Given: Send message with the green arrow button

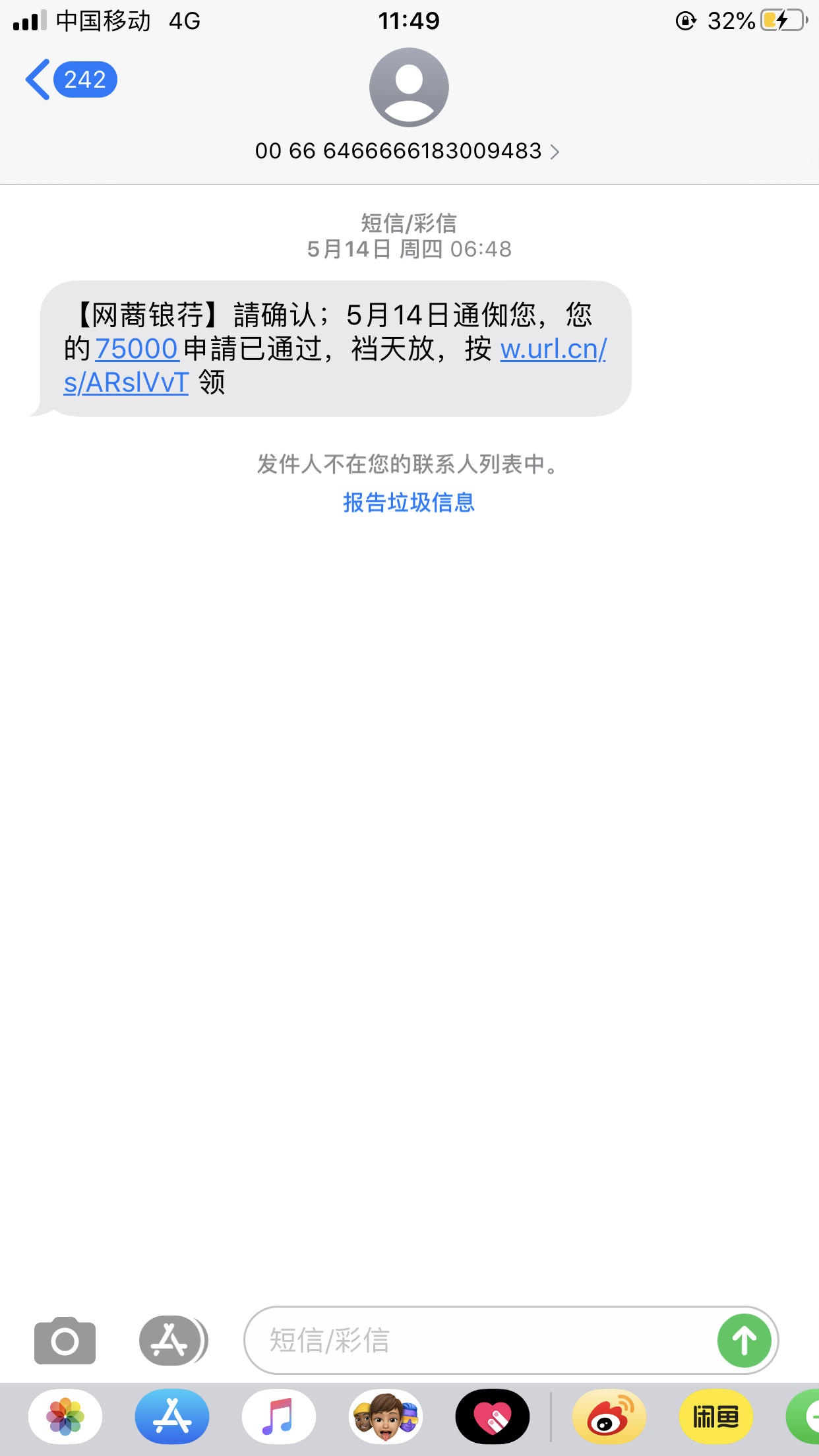Looking at the screenshot, I should coord(744,1341).
